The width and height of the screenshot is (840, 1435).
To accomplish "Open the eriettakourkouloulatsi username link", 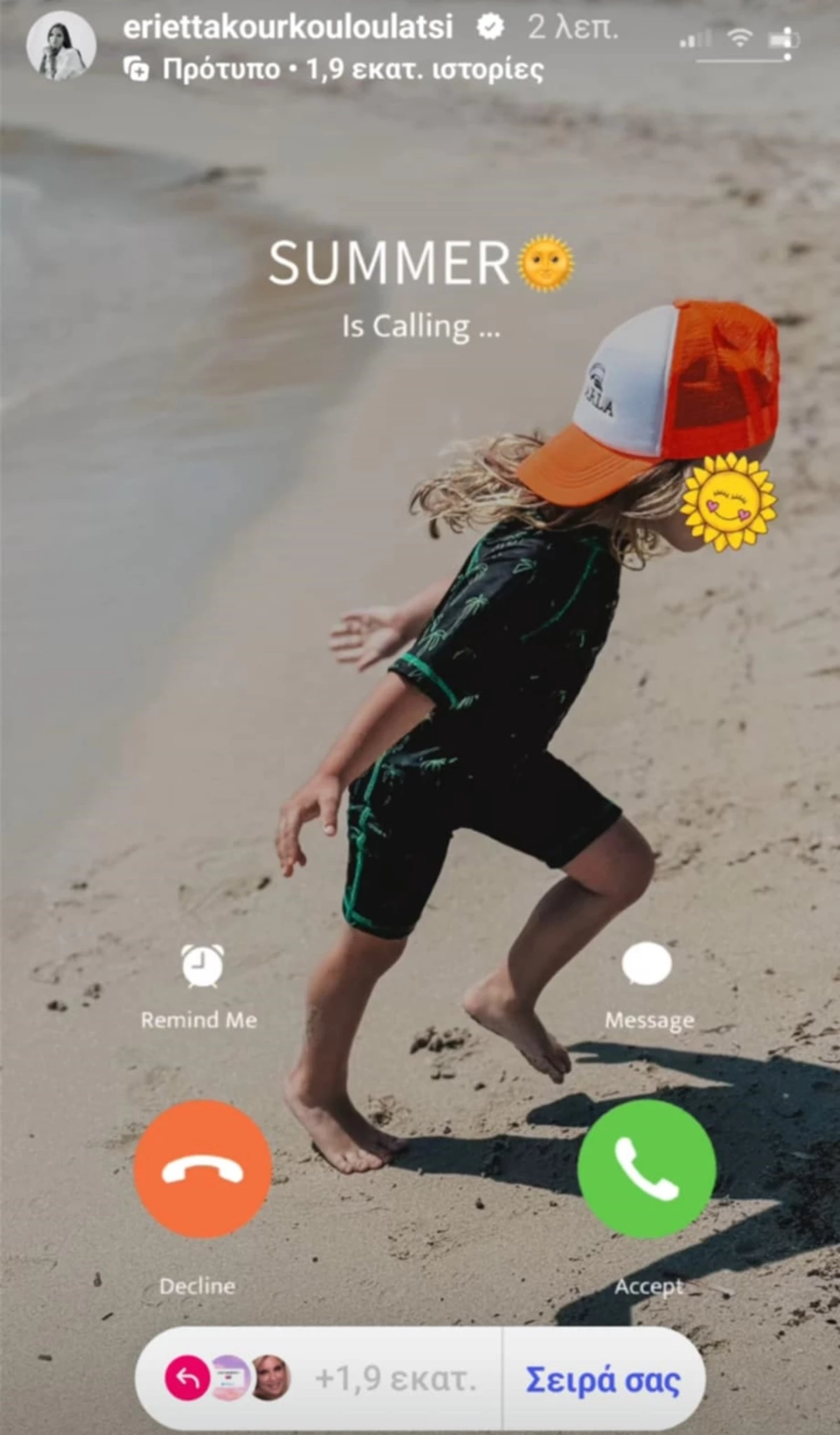I will click(288, 27).
